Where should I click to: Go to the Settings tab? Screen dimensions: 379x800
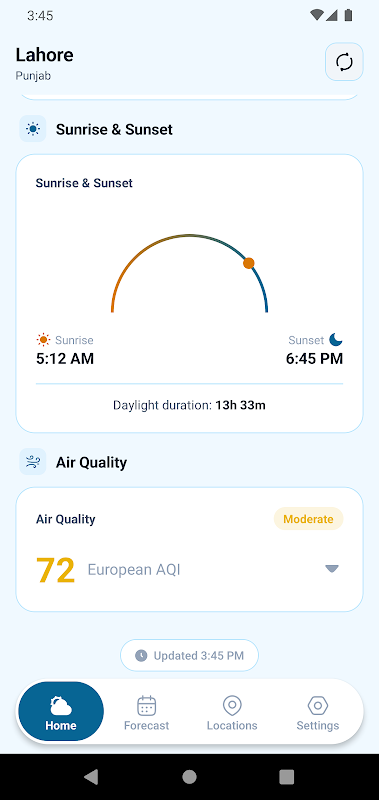(318, 713)
